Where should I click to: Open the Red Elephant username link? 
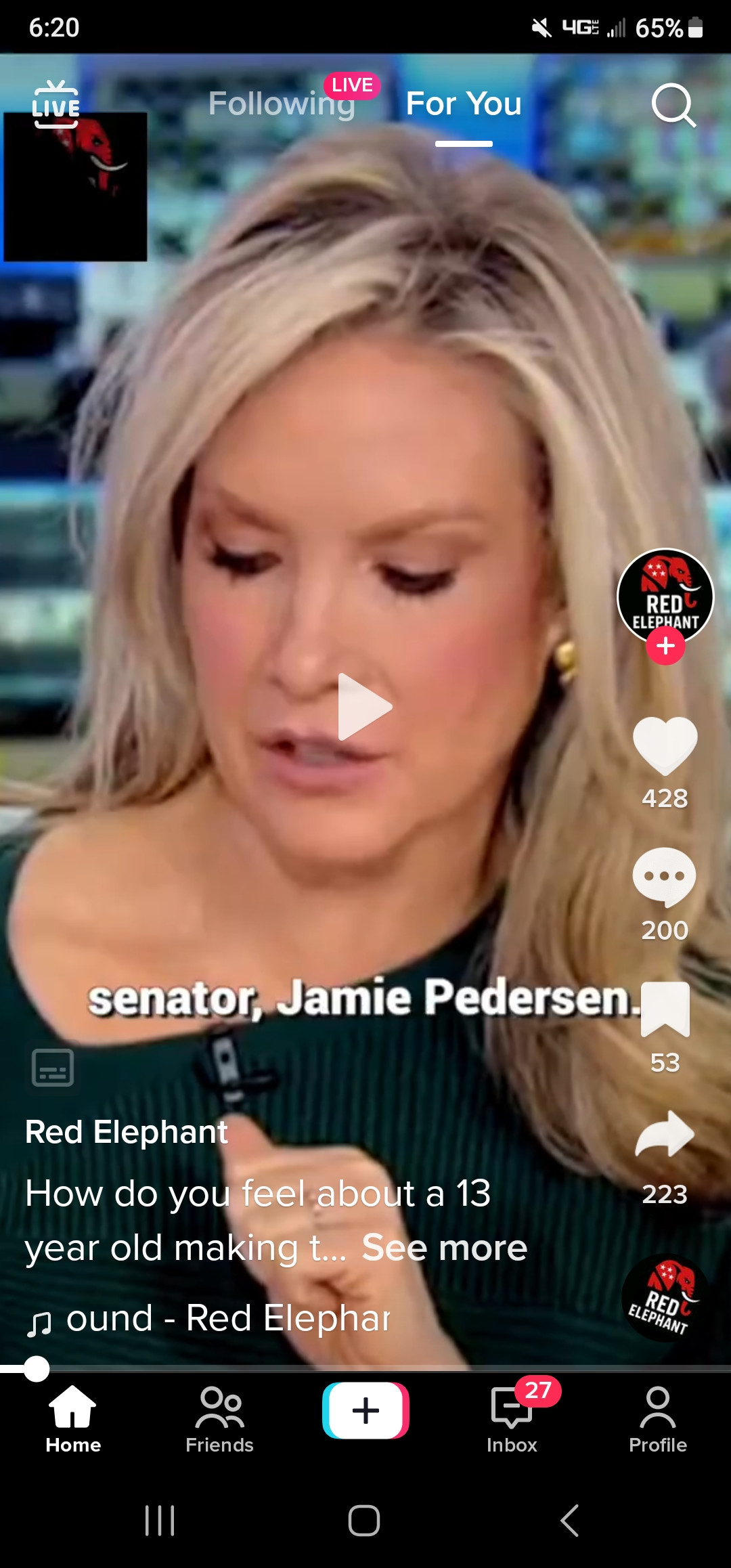point(127,1132)
